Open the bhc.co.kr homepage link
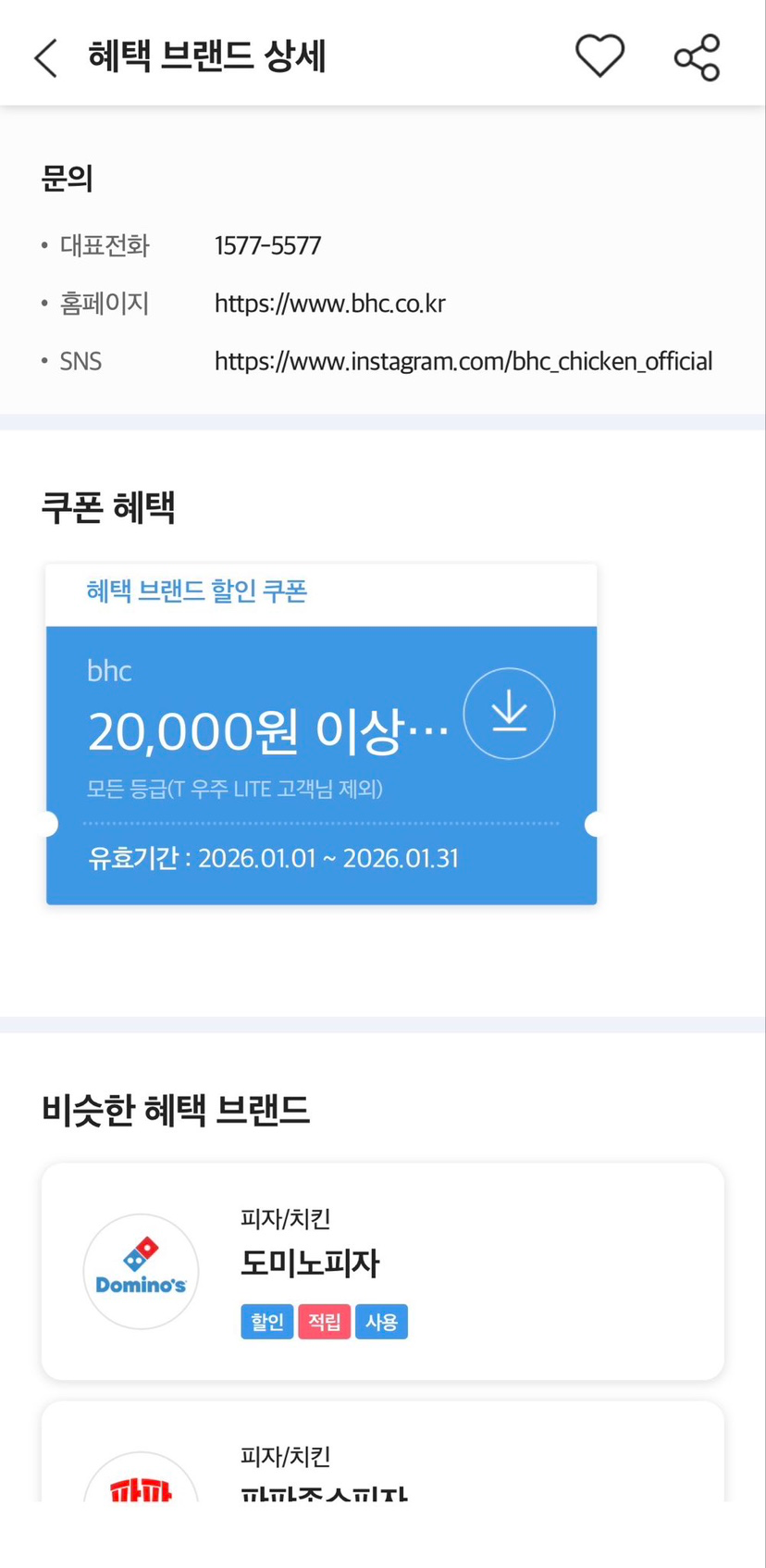The width and height of the screenshot is (766, 1568). (329, 304)
